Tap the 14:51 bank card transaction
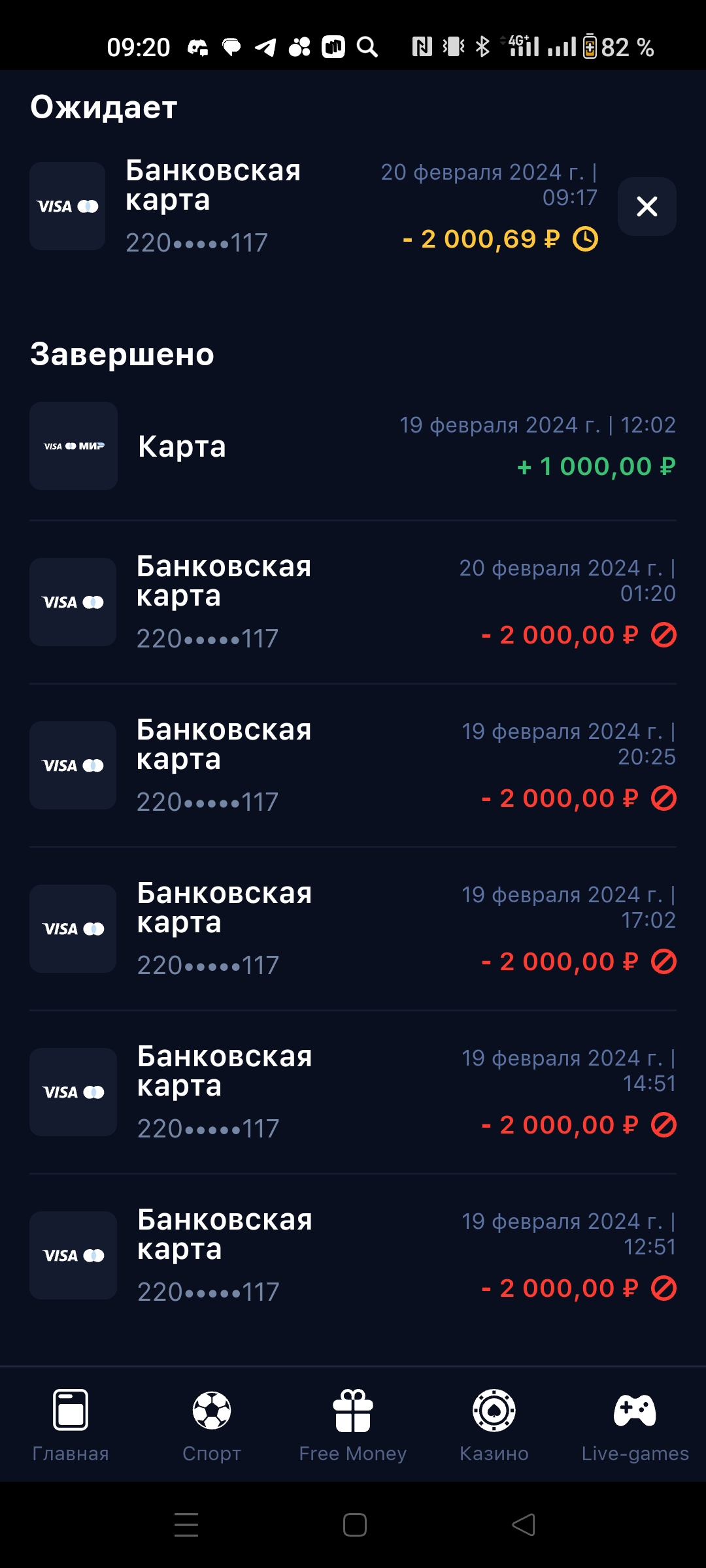Screen dimensions: 706x1568 point(353,1092)
